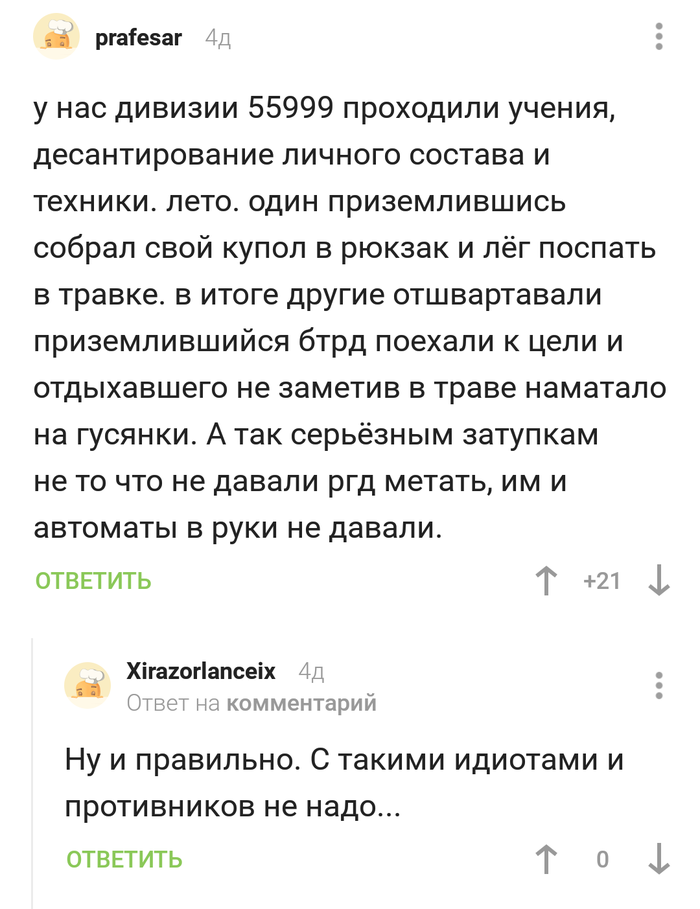Open the overflow menu on Xirazorlanceix's reply
Image resolution: width=700 pixels, height=909 pixels.
pos(658,686)
